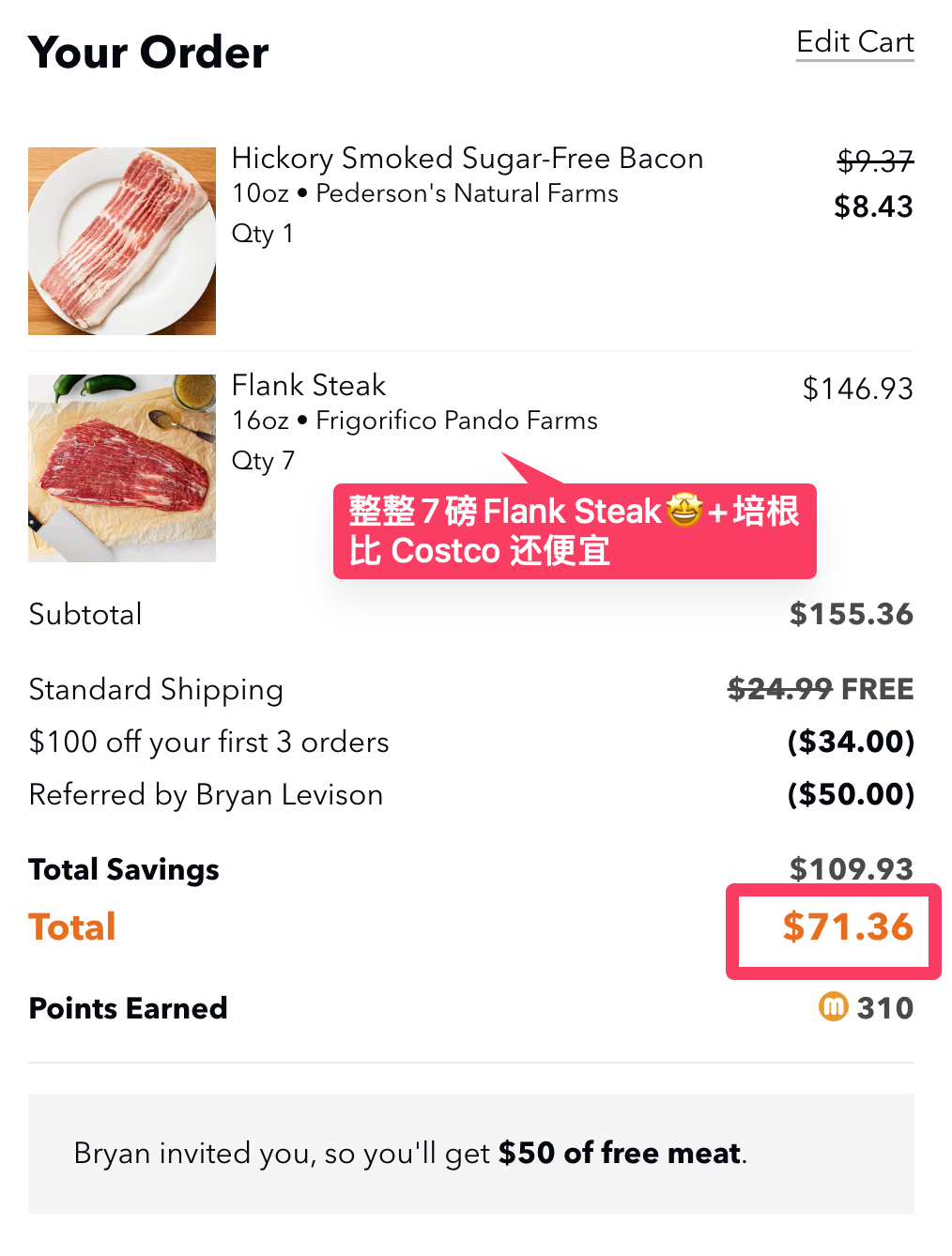This screenshot has height=1256, width=952.
Task: Open the Edit Cart link
Action: pos(853,41)
